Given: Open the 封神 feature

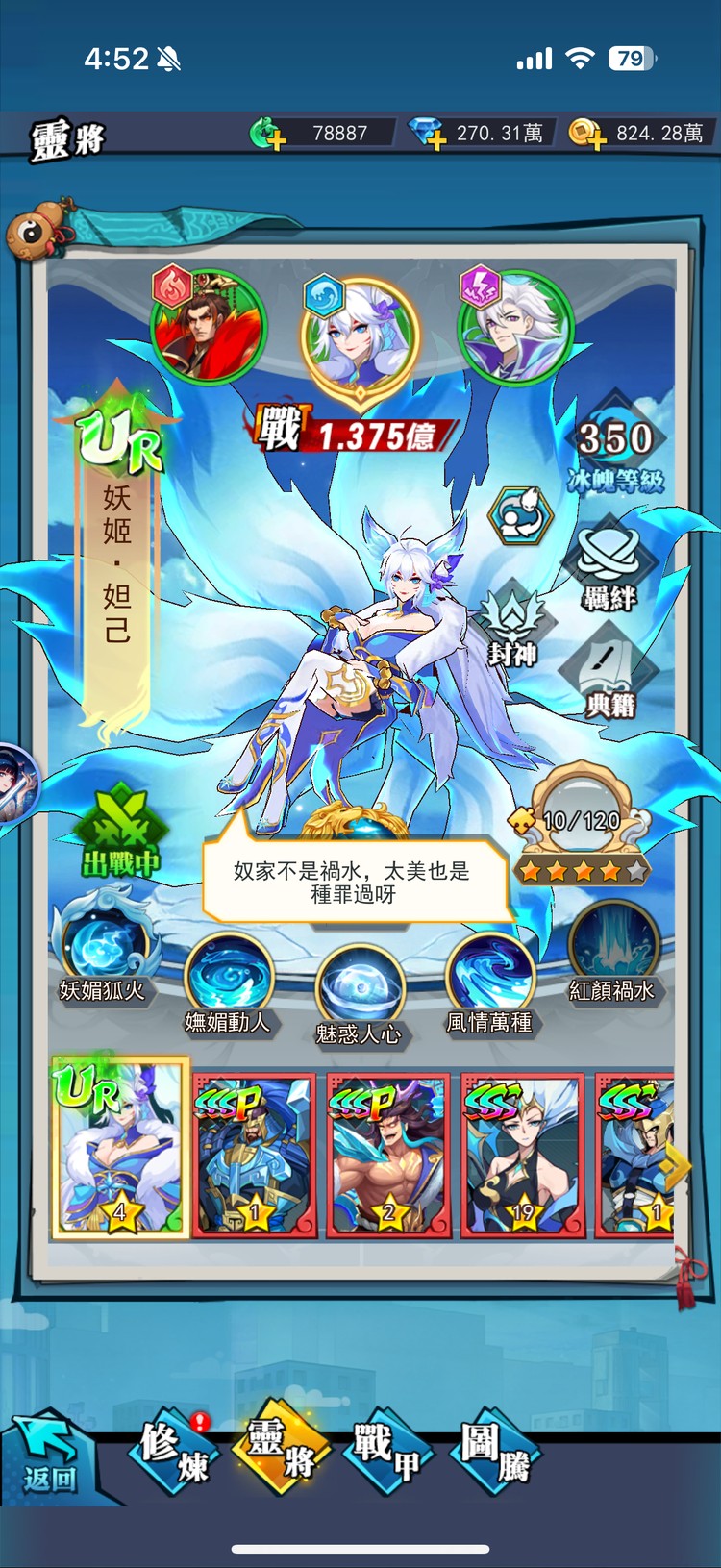Looking at the screenshot, I should tap(511, 625).
